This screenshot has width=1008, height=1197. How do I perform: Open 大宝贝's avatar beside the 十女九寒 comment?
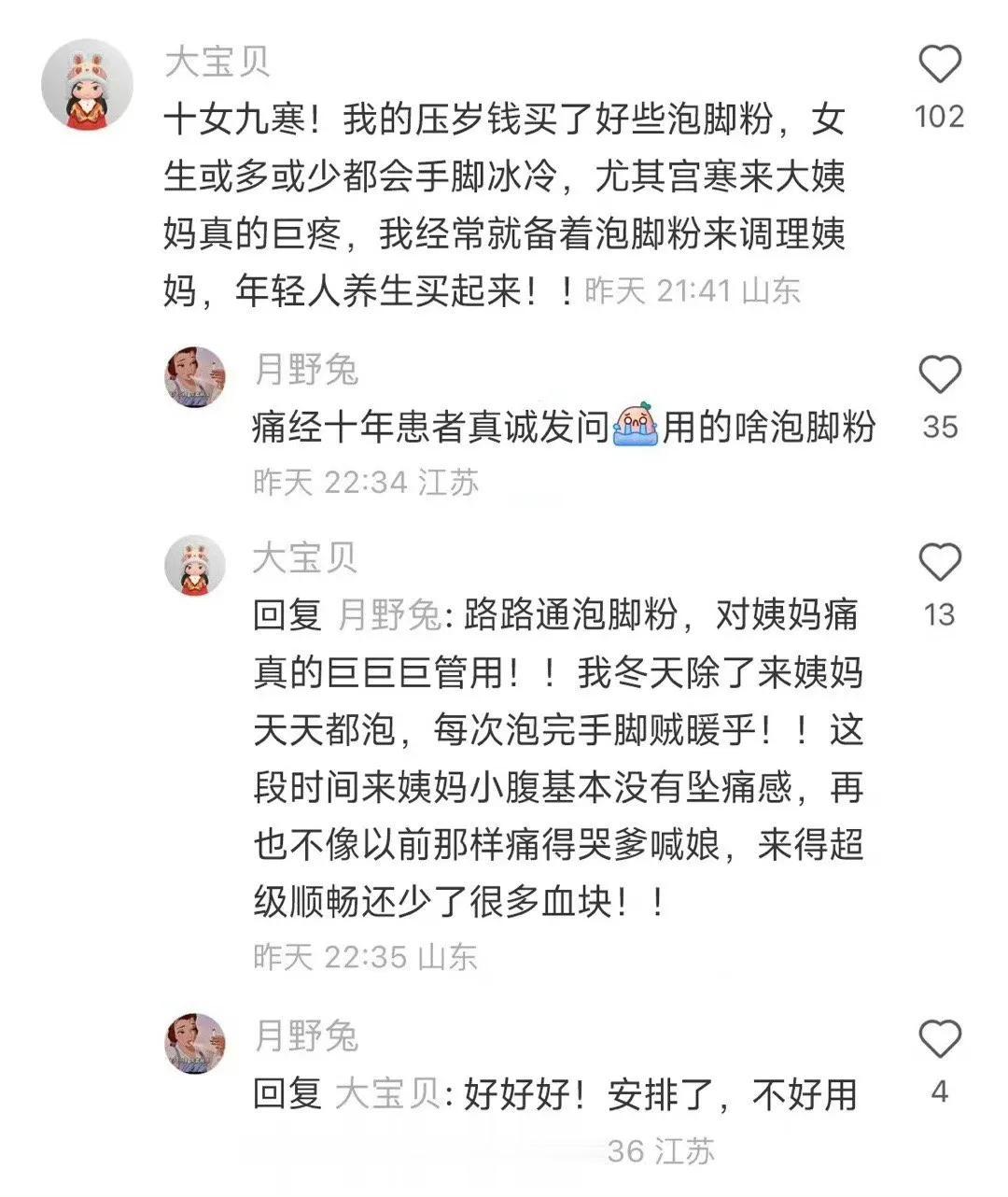(x=87, y=86)
